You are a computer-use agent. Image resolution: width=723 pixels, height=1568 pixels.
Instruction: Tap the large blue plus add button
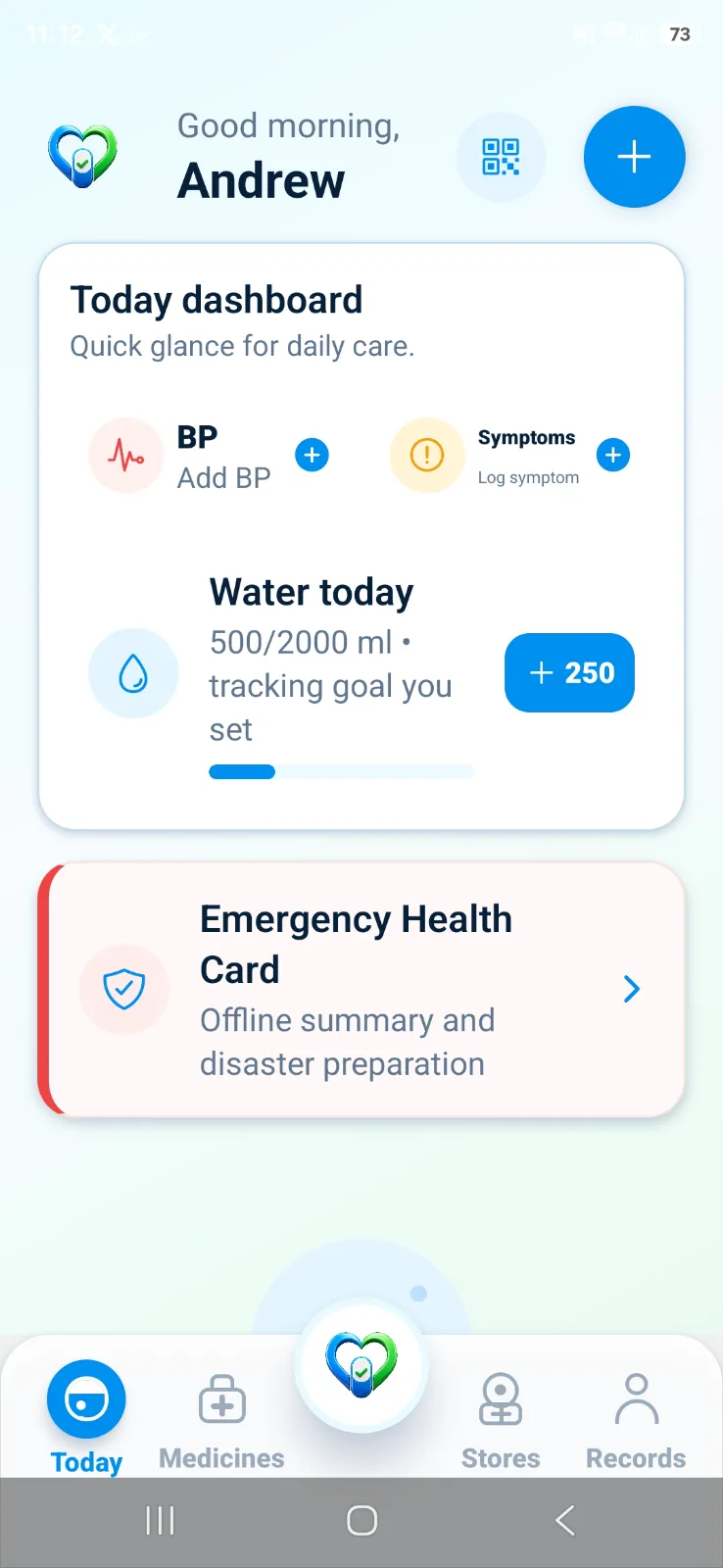pyautogui.click(x=634, y=157)
